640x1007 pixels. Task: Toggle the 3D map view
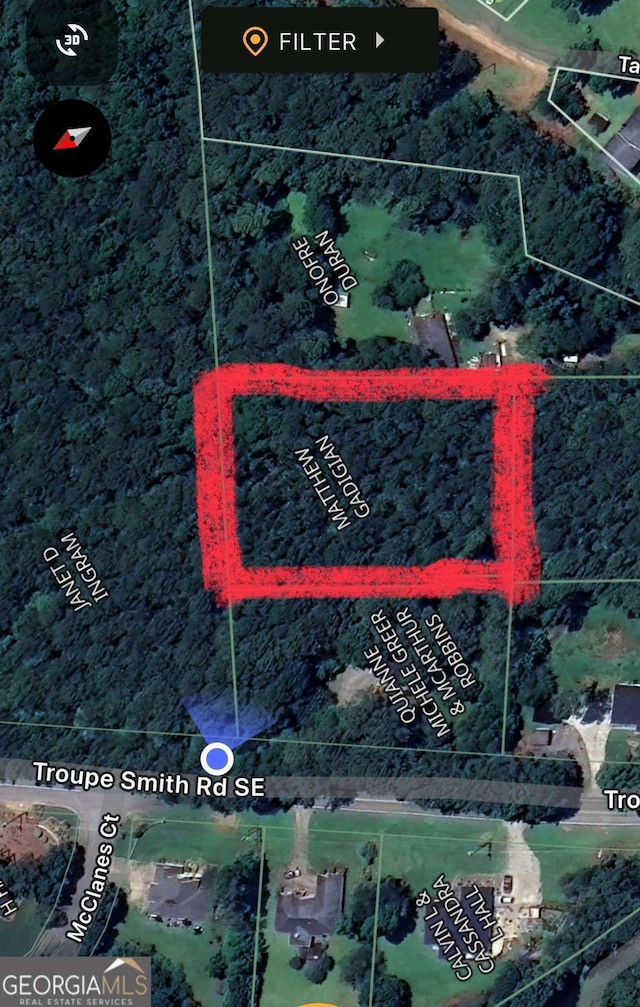[71, 42]
